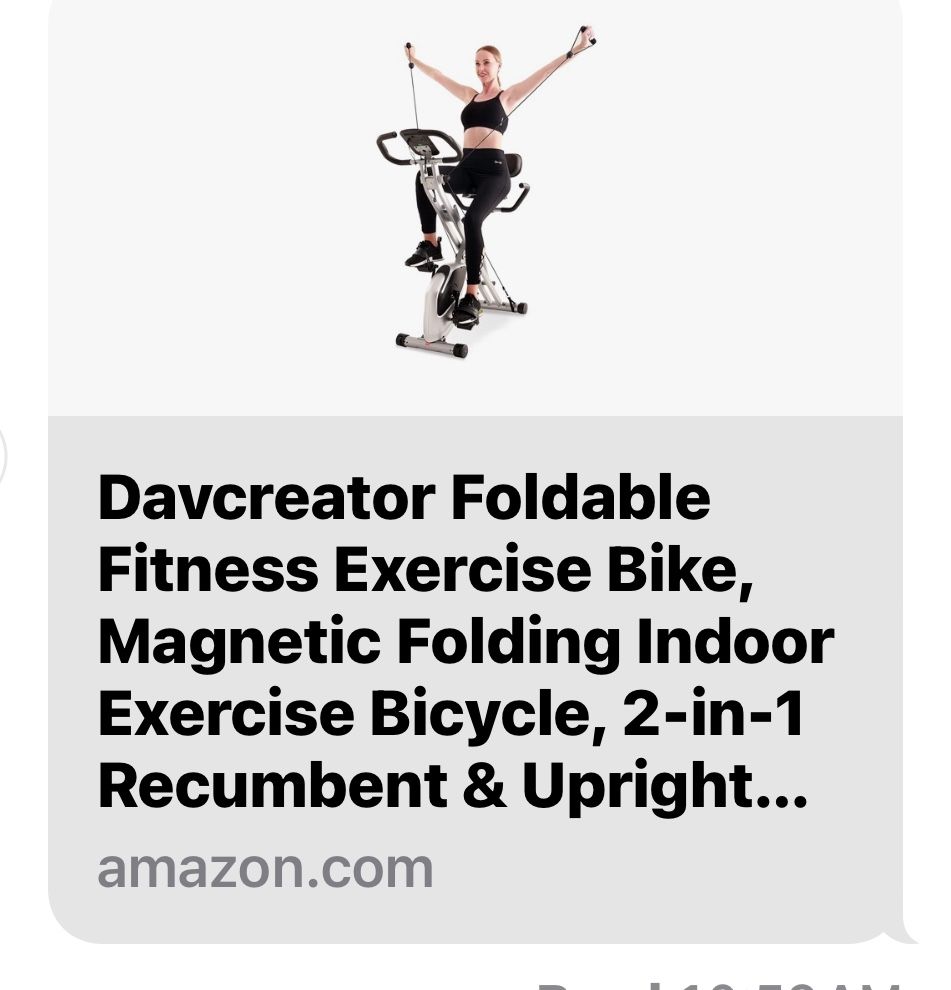Image resolution: width=951 pixels, height=990 pixels.
Task: Select the Davcreator Foldable title text
Action: pyautogui.click(x=404, y=495)
